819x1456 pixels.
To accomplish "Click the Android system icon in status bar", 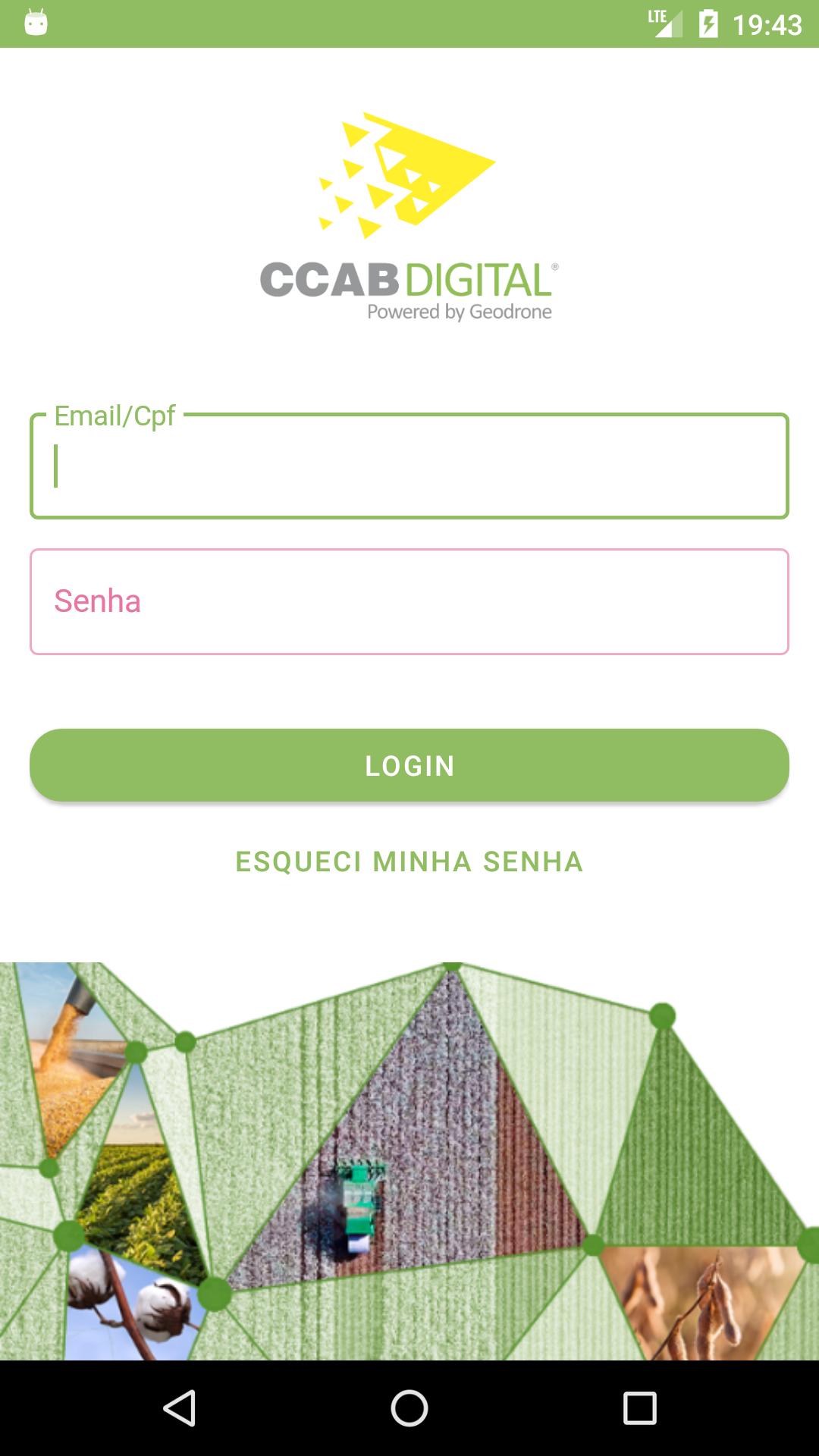I will point(32,23).
